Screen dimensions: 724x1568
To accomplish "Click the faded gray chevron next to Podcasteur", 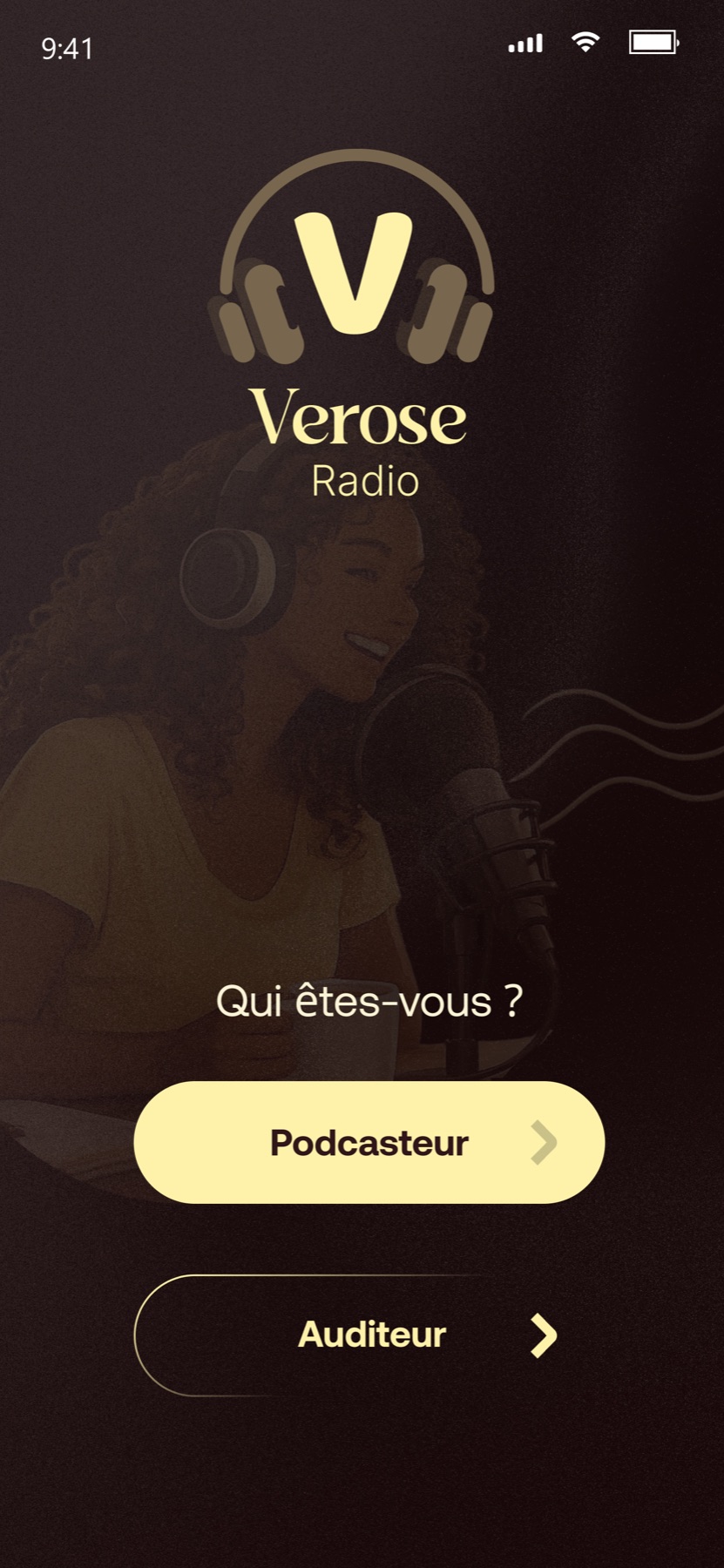I will click(545, 1145).
